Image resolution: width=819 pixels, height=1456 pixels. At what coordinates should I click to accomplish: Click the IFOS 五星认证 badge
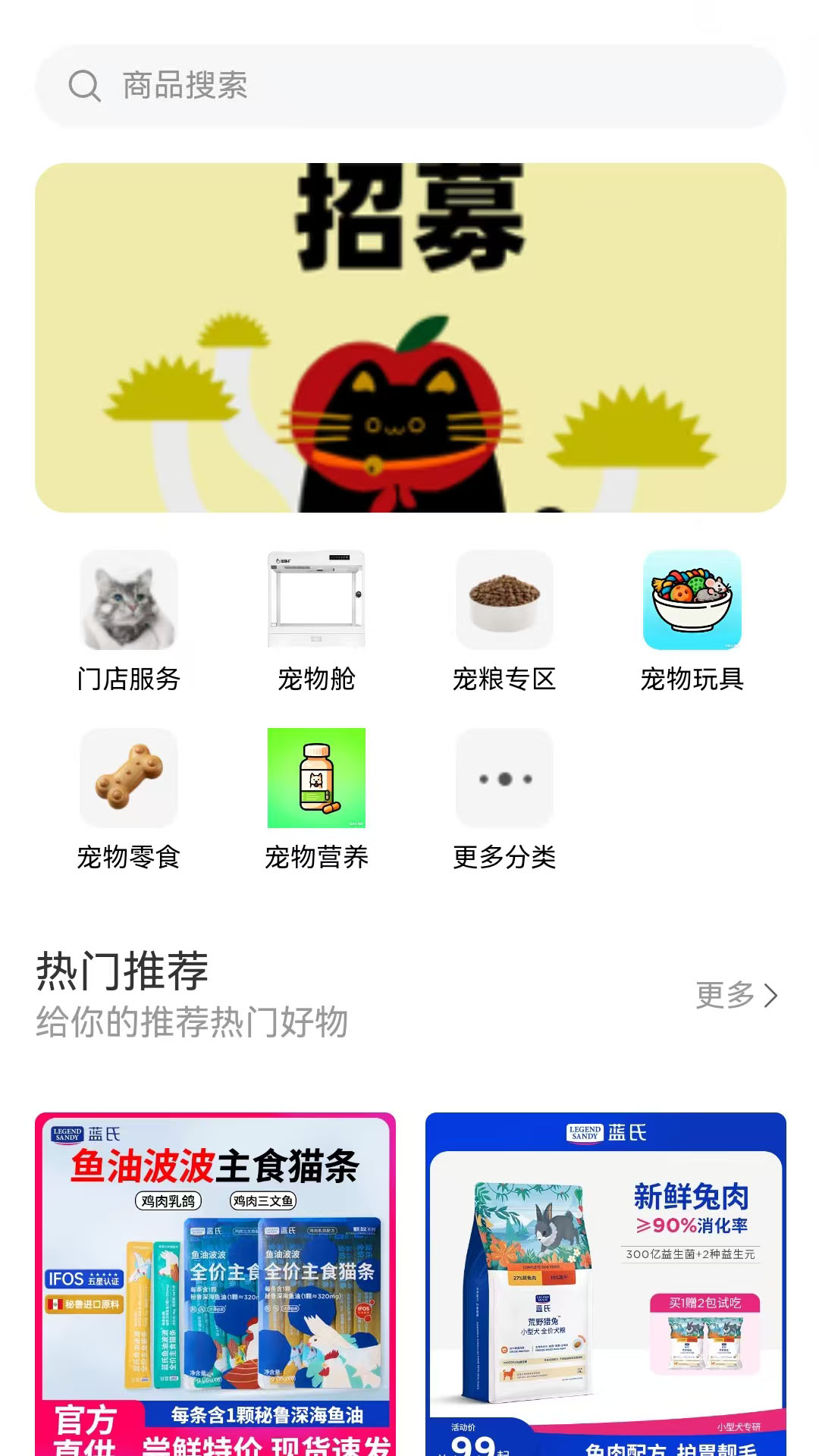86,1279
